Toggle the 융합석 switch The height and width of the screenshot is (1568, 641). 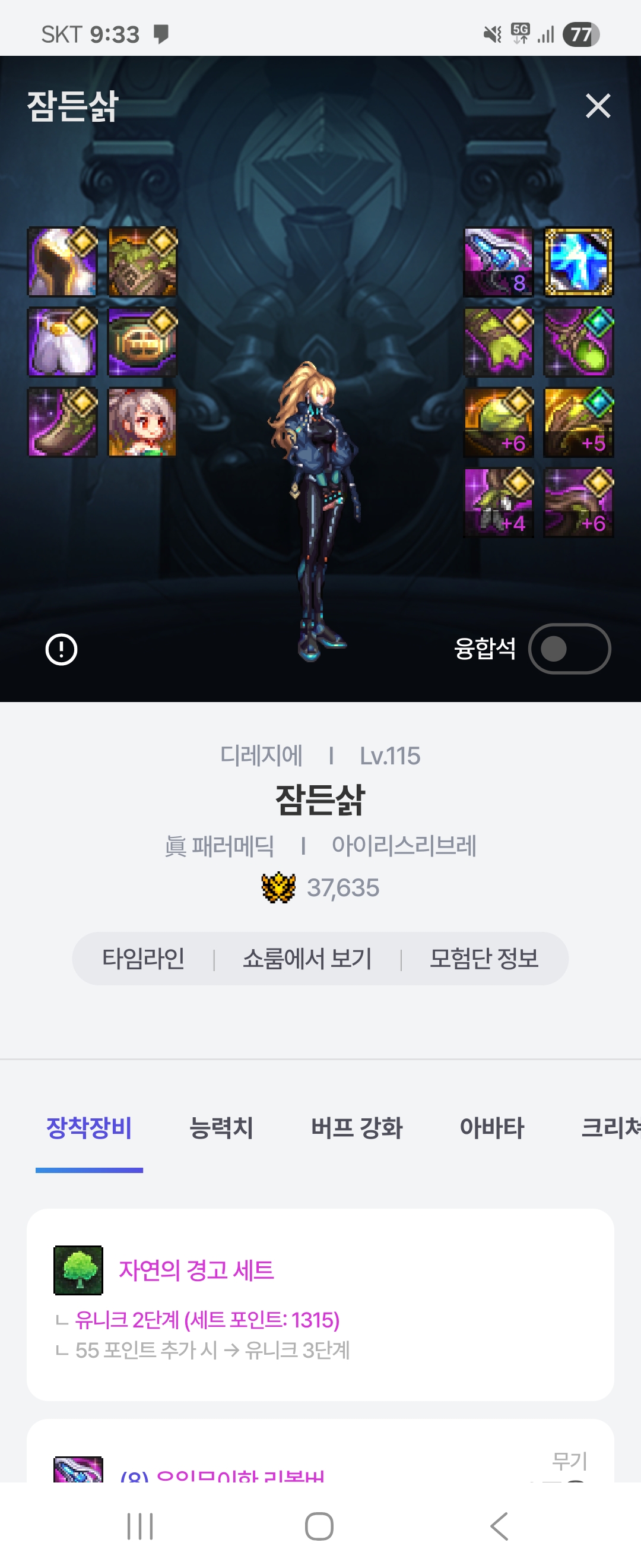coord(569,649)
